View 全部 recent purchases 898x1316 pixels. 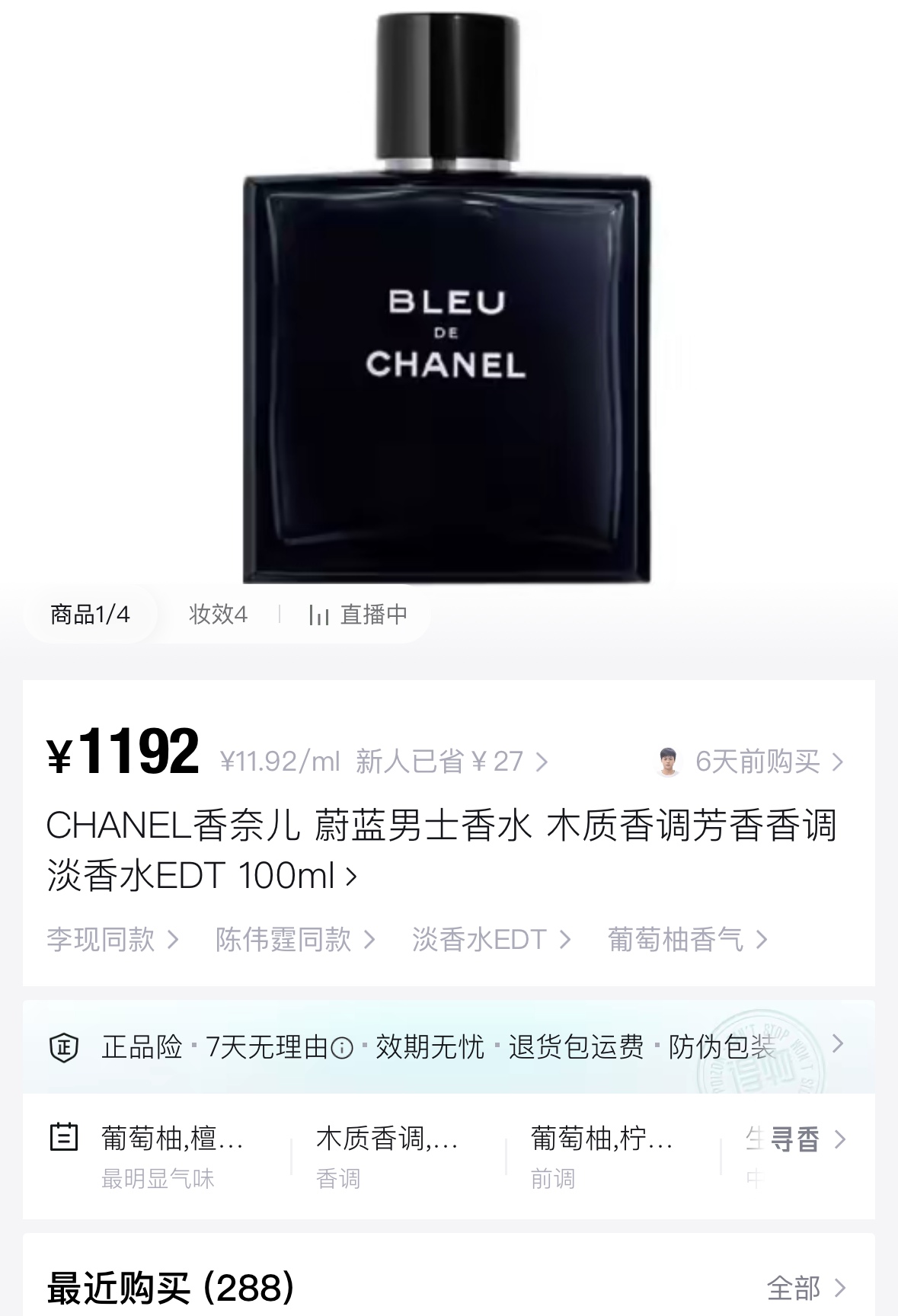[x=807, y=1288]
